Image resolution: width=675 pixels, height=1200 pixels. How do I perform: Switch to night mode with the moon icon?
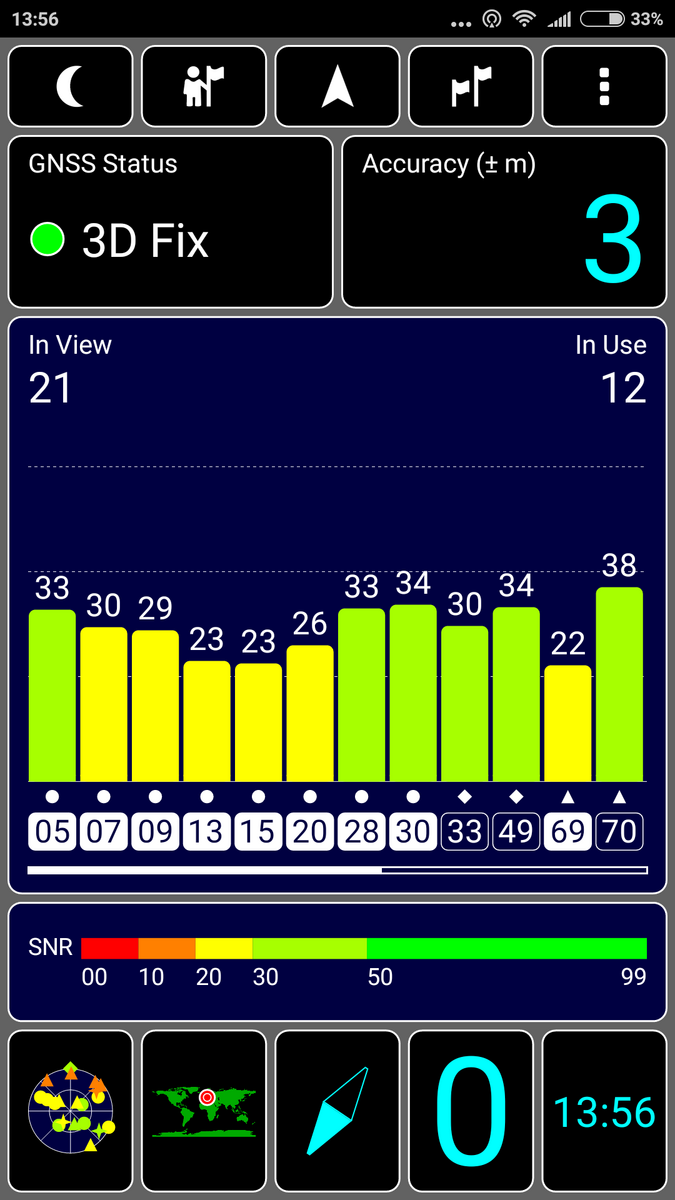click(70, 87)
